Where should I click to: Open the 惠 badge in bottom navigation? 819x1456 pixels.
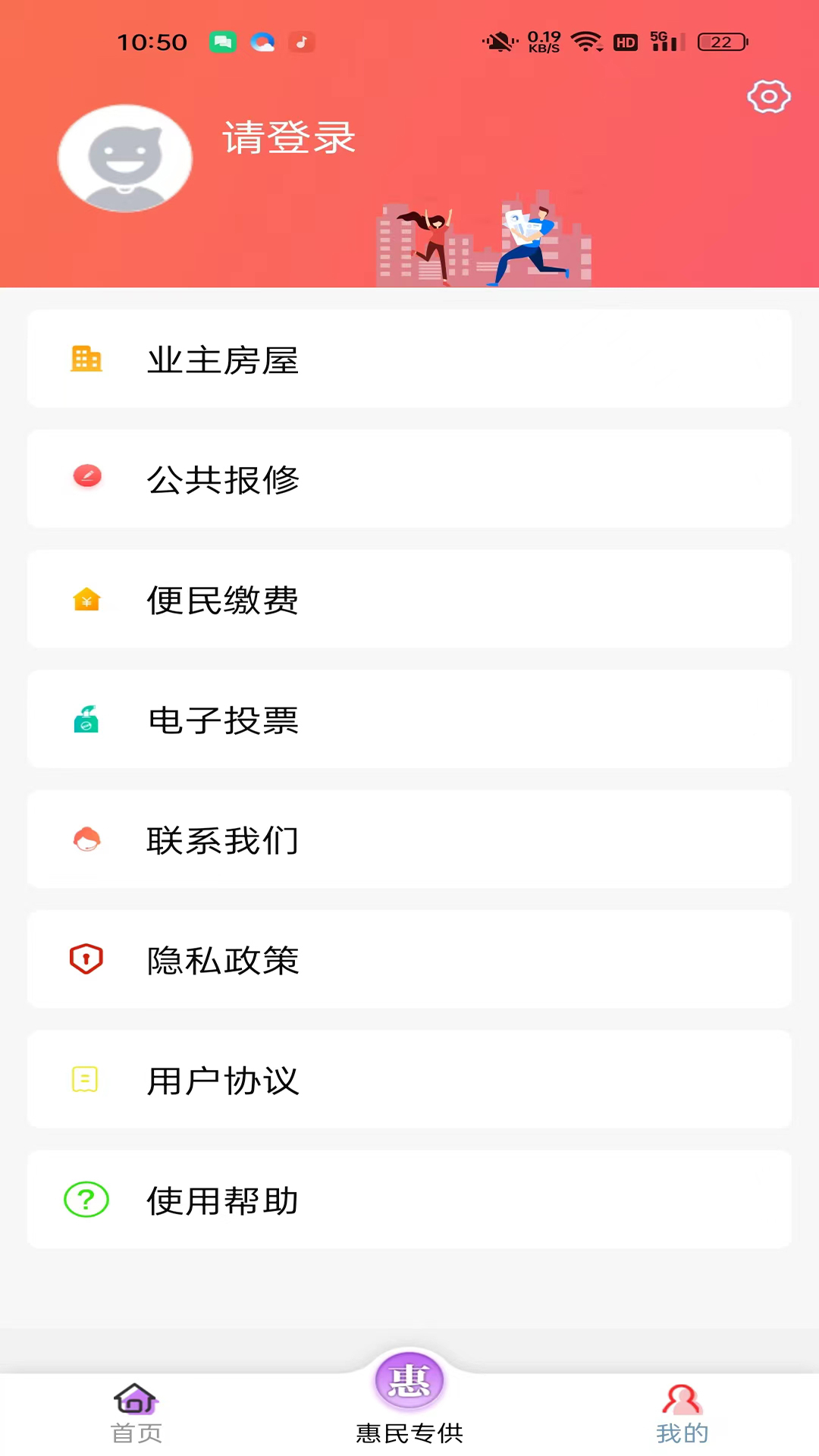coord(409,1381)
